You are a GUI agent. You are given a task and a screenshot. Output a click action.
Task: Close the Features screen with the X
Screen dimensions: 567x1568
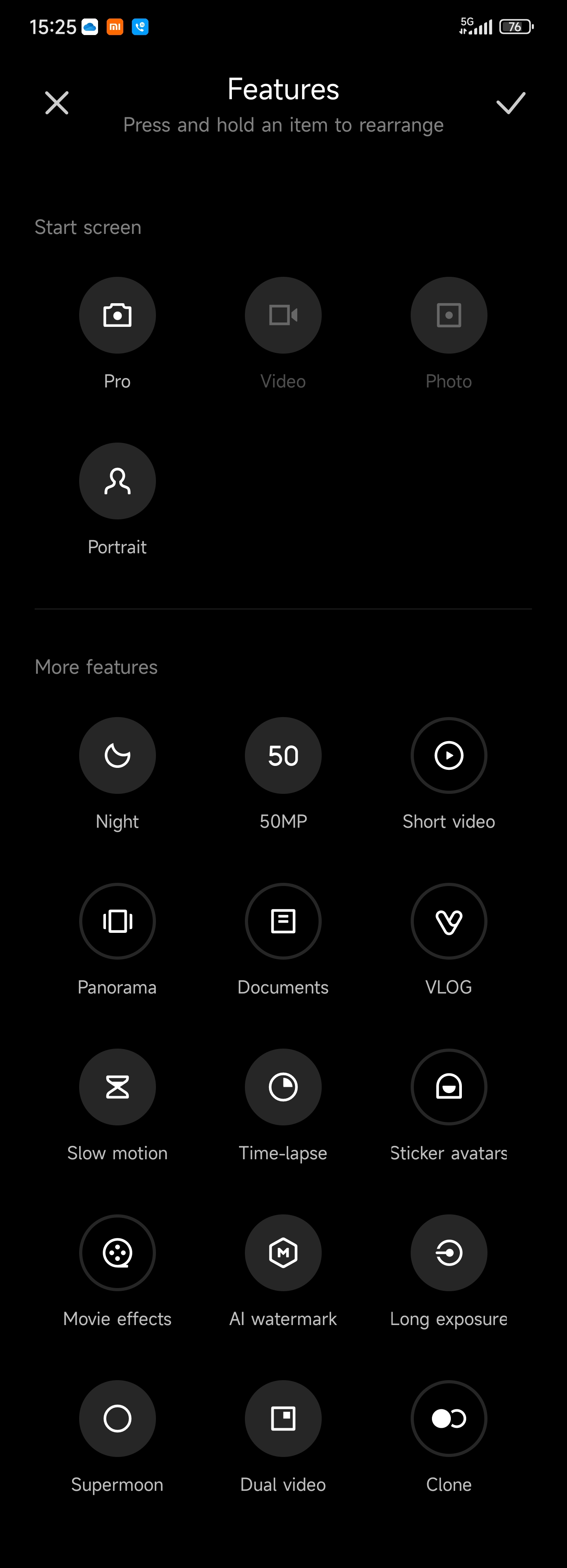click(57, 103)
